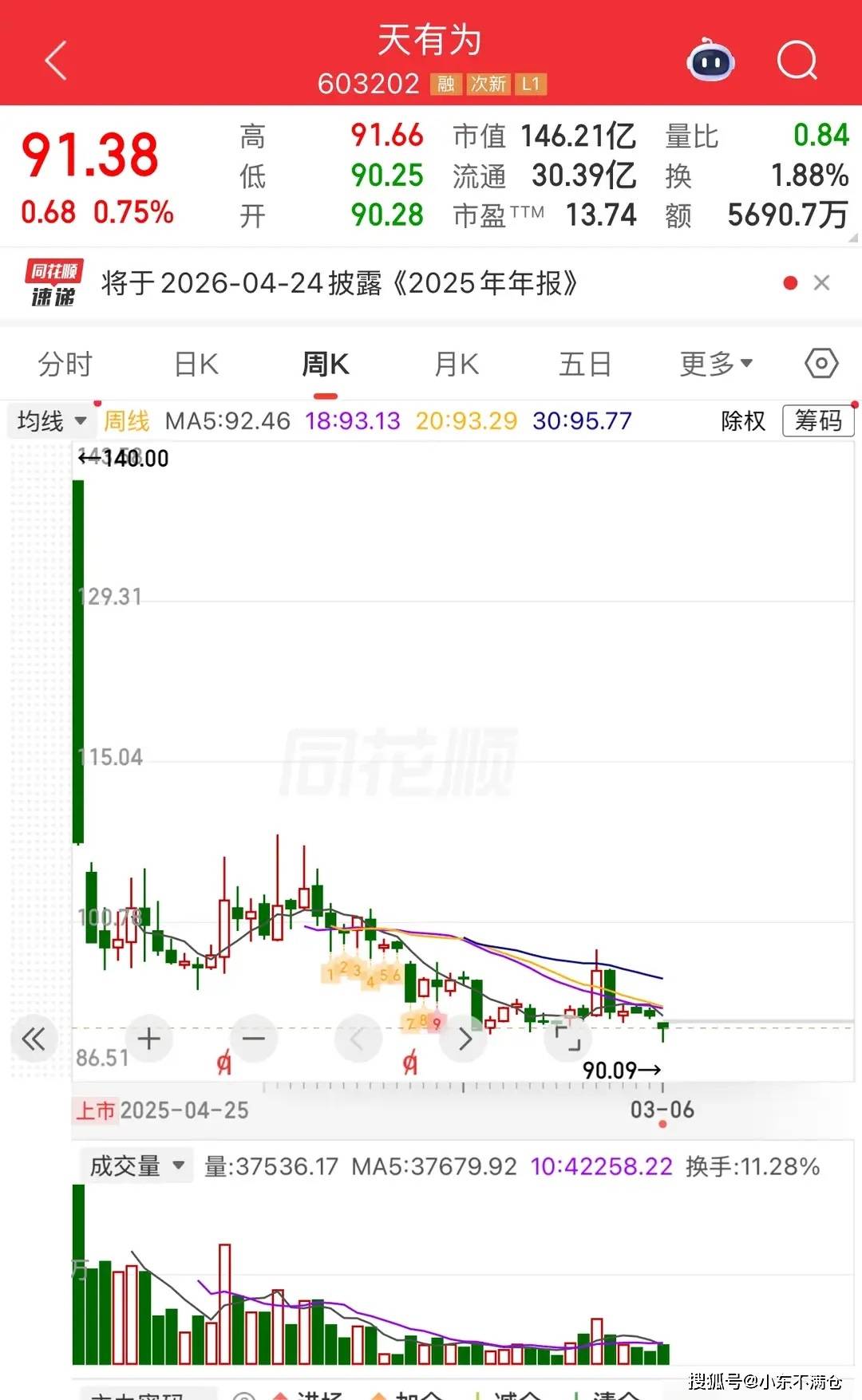Open stock search magnifier
Image resolution: width=862 pixels, height=1400 pixels.
797,61
